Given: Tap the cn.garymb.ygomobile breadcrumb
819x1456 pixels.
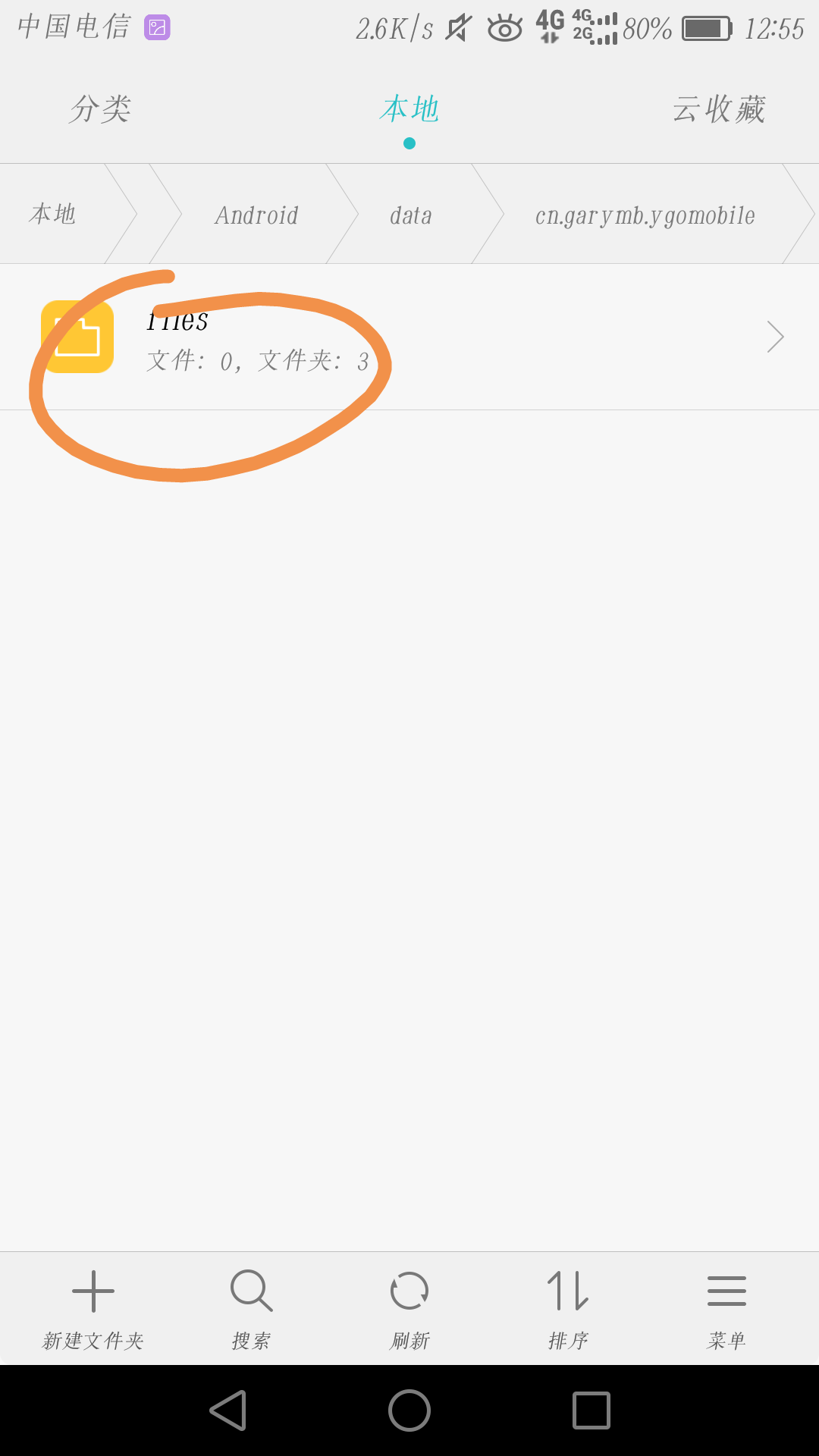Looking at the screenshot, I should click(x=645, y=215).
